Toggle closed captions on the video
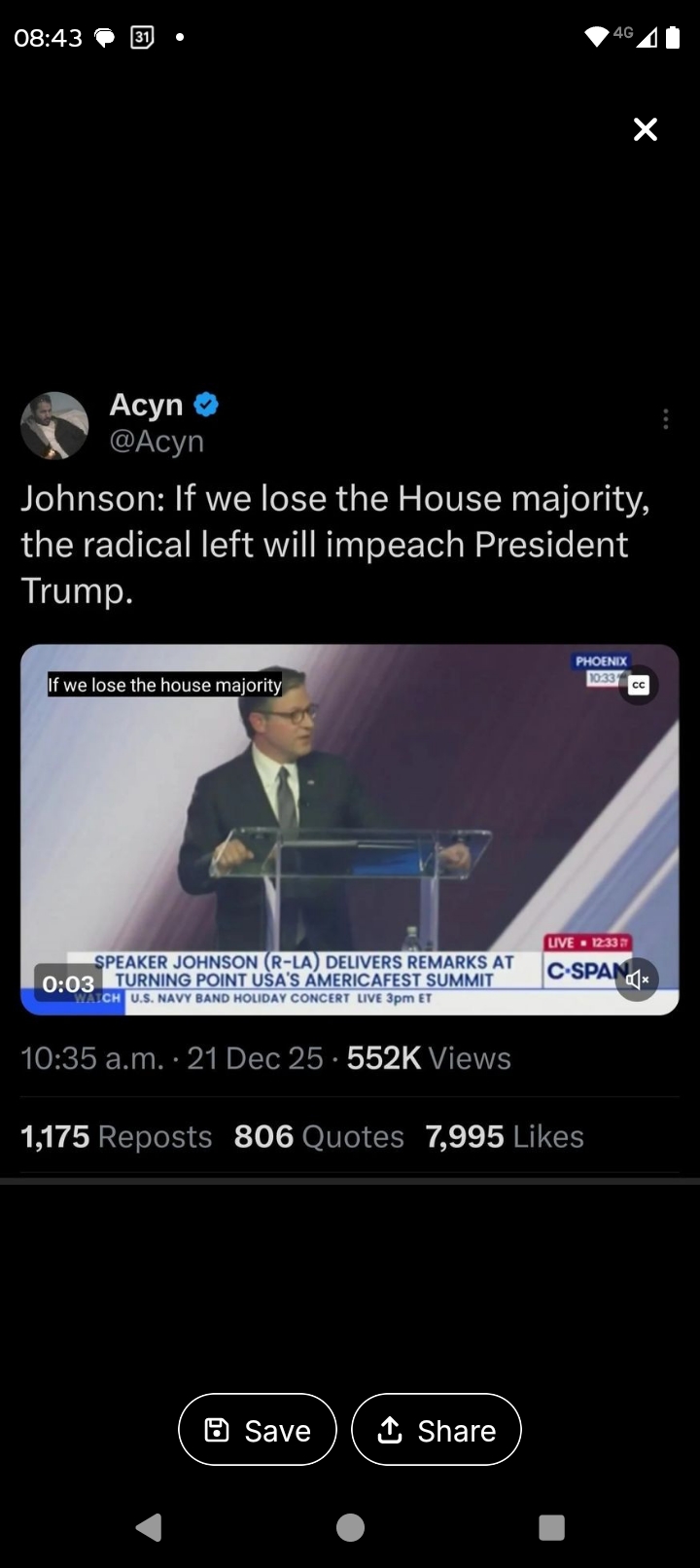The height and width of the screenshot is (1568, 700). (638, 685)
